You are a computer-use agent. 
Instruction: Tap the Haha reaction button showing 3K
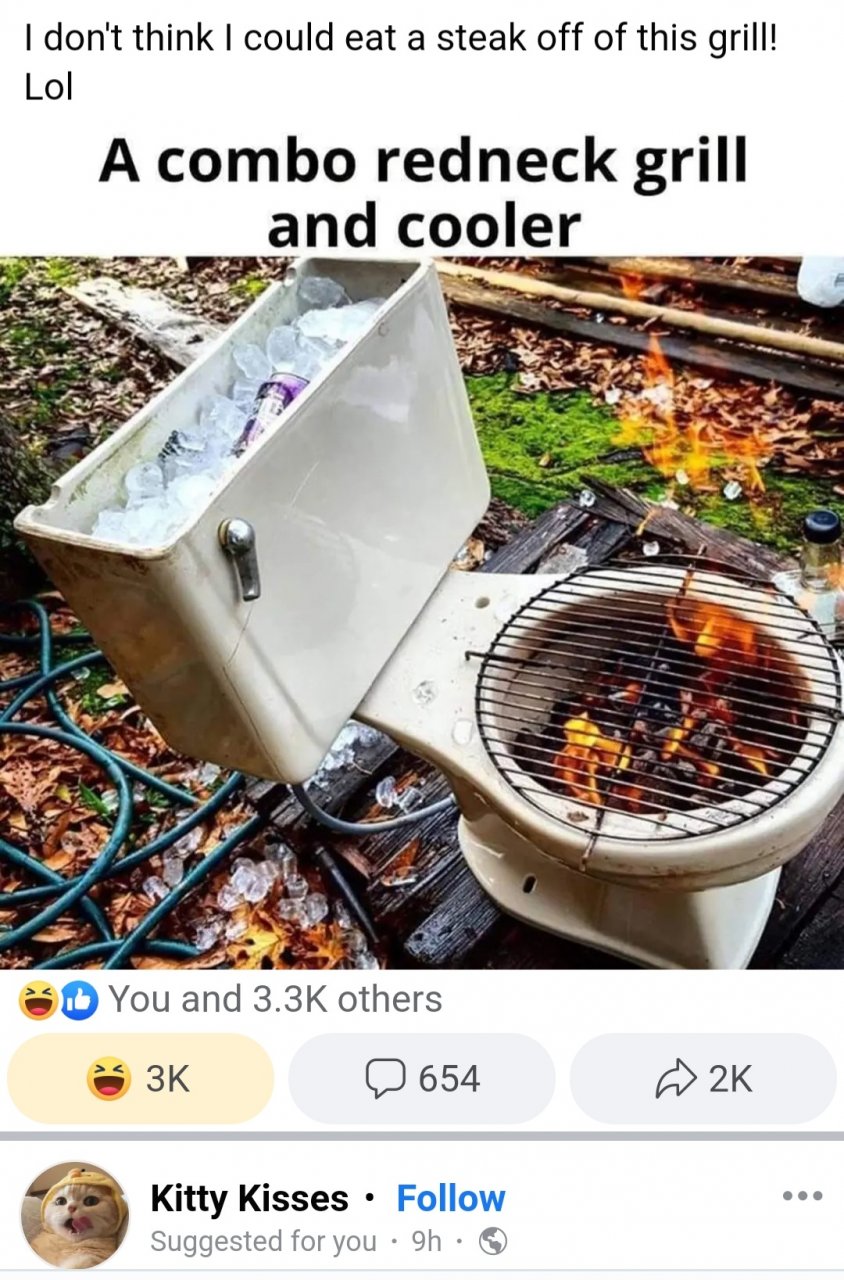pos(140,1078)
